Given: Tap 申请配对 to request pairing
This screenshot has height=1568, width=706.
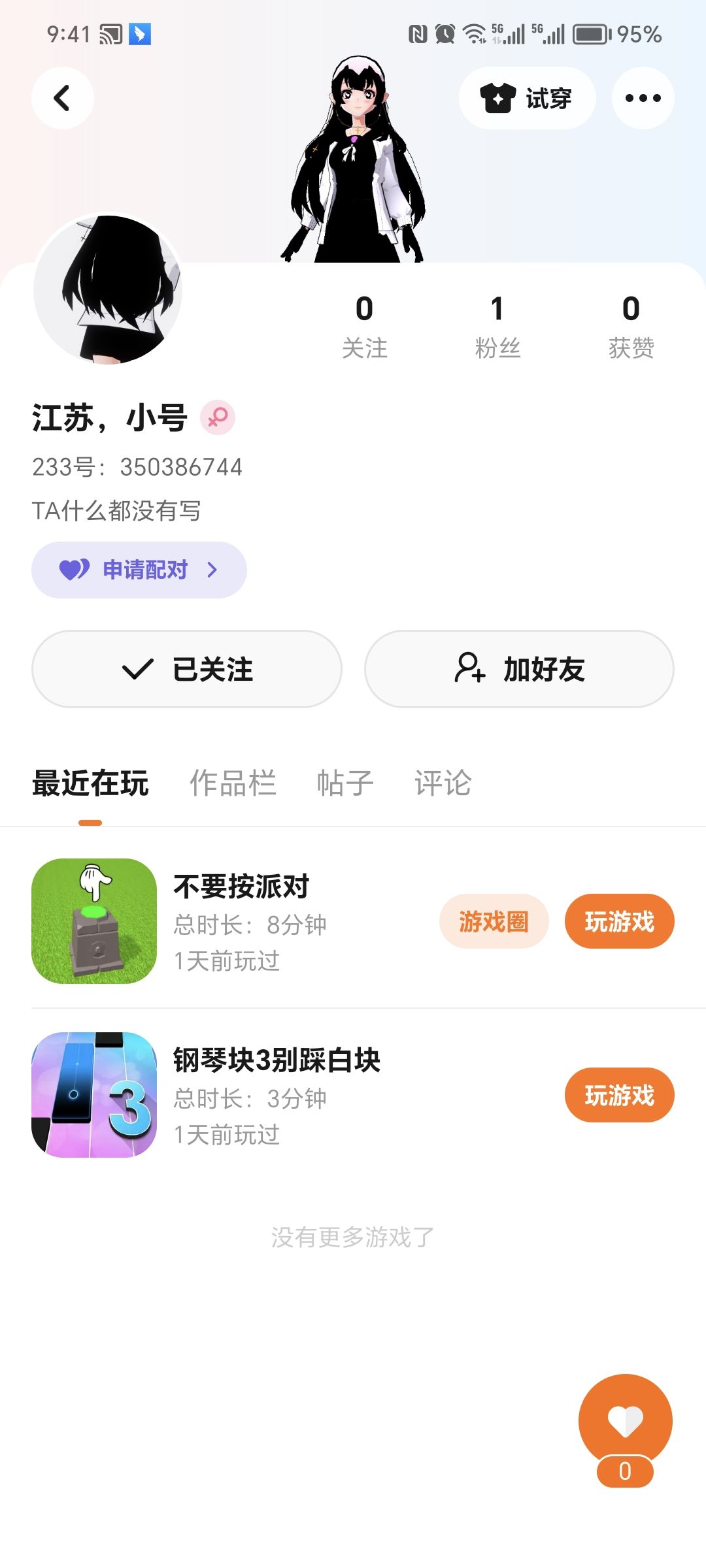Looking at the screenshot, I should (x=139, y=570).
